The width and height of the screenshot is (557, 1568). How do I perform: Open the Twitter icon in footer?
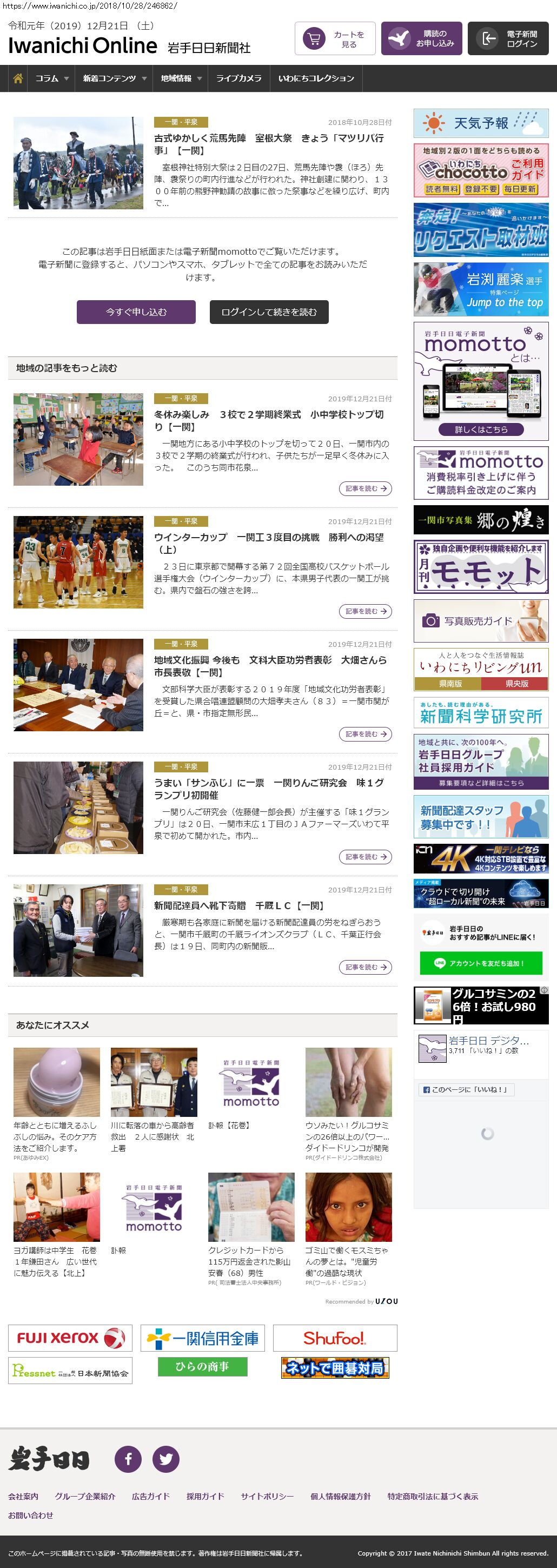(x=165, y=1459)
